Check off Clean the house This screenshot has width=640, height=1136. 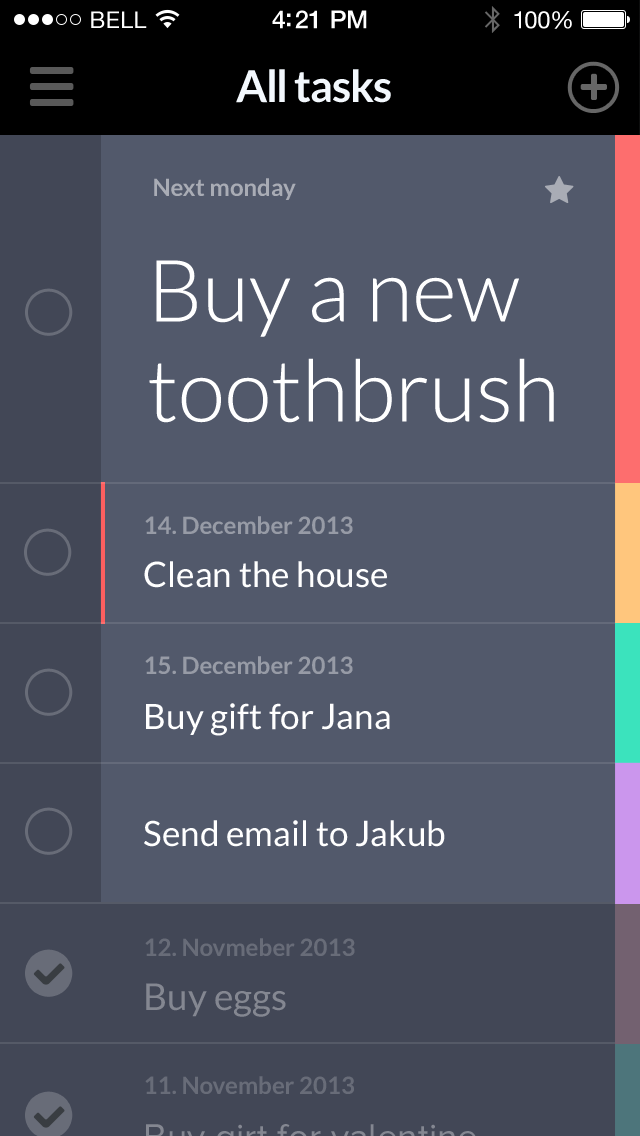48,552
